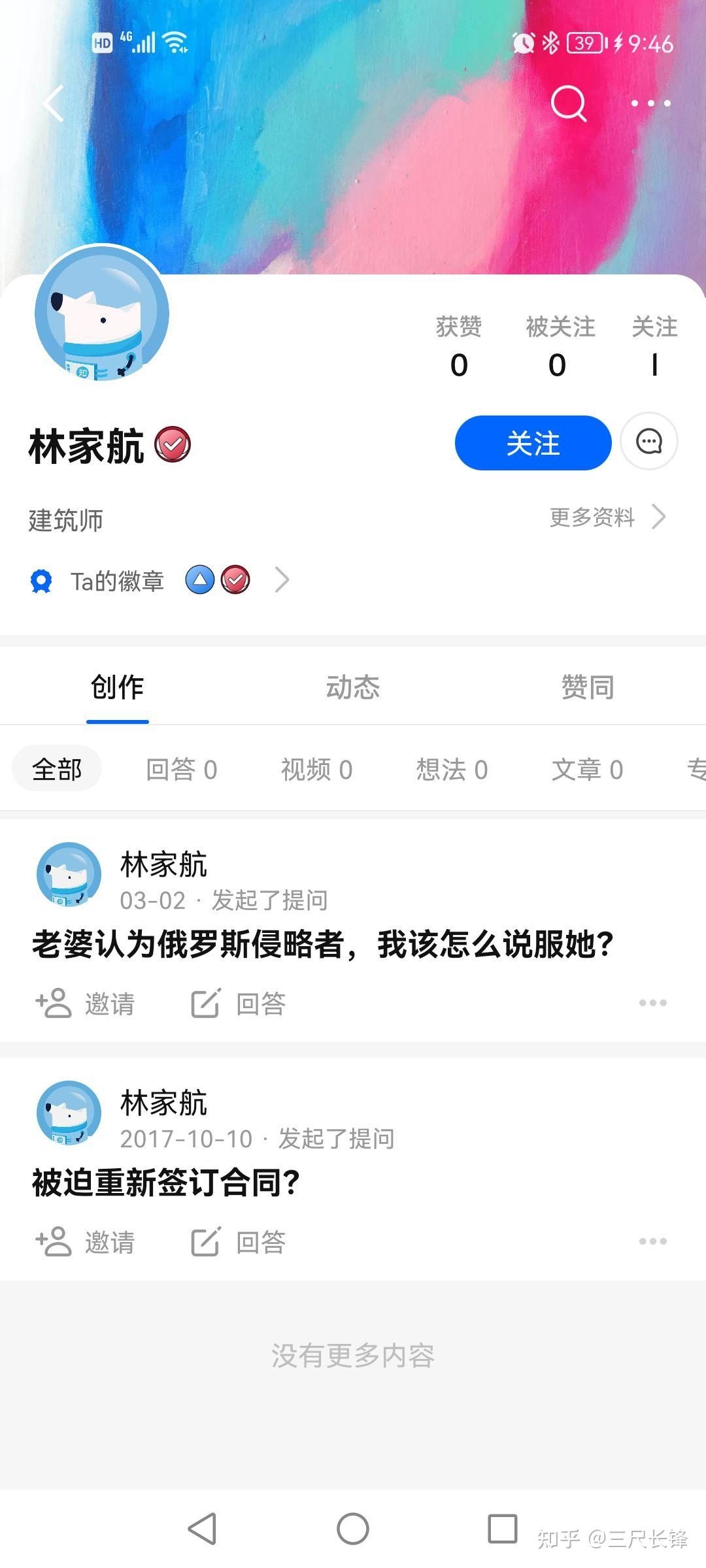The image size is (706, 1568).
Task: Open 更多资料 profile details
Action: (607, 517)
